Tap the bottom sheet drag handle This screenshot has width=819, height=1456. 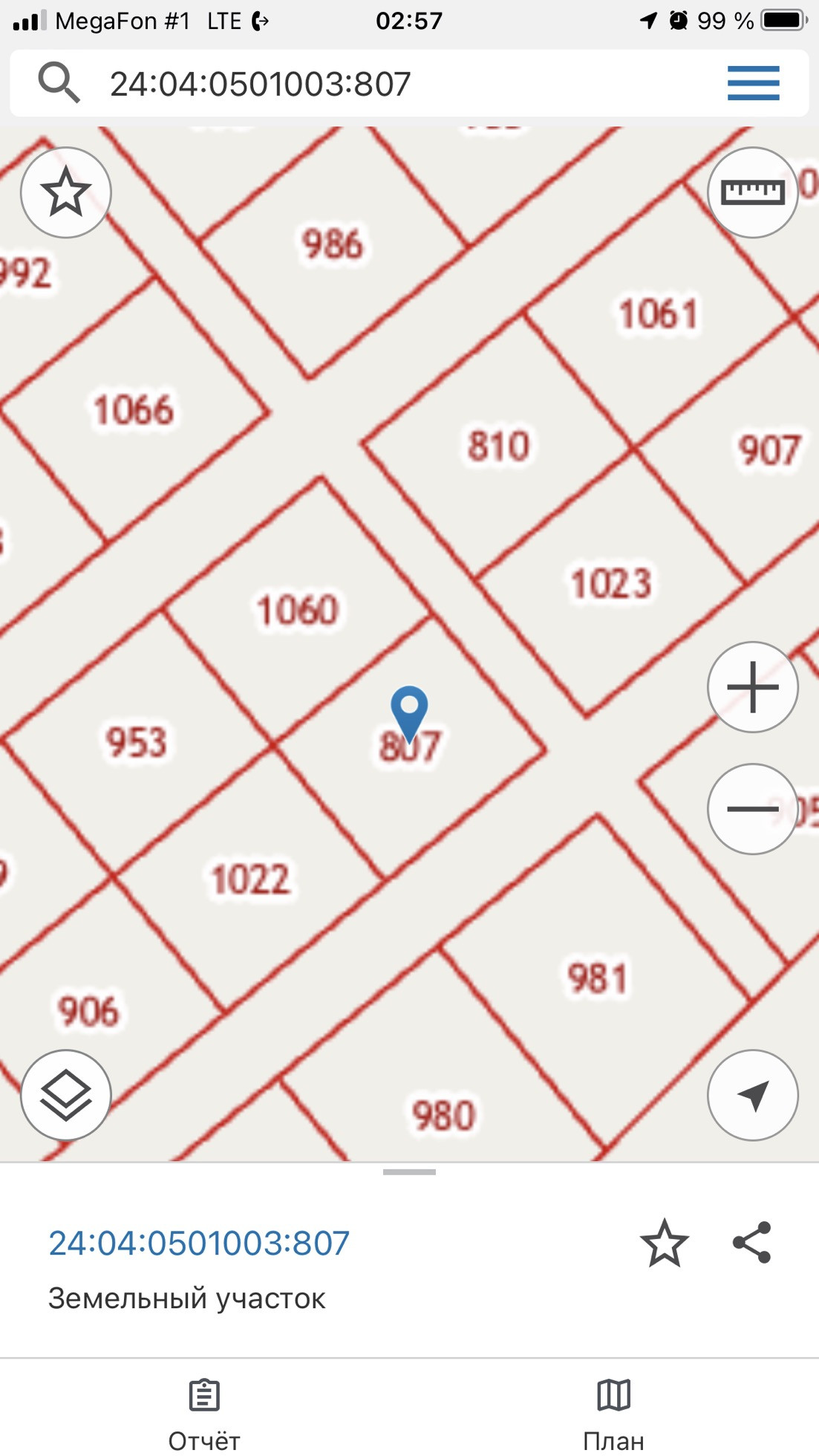point(409,1172)
